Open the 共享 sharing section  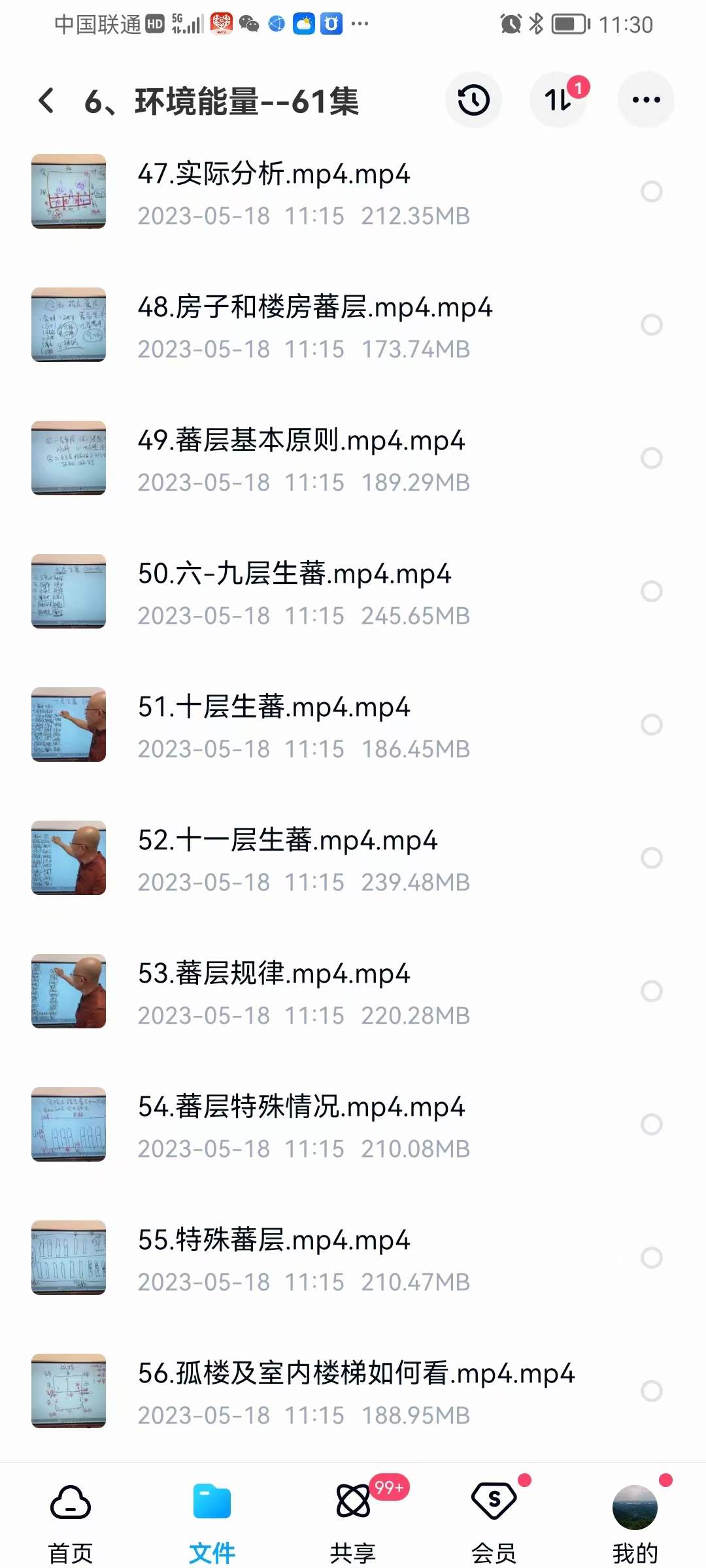(353, 1516)
